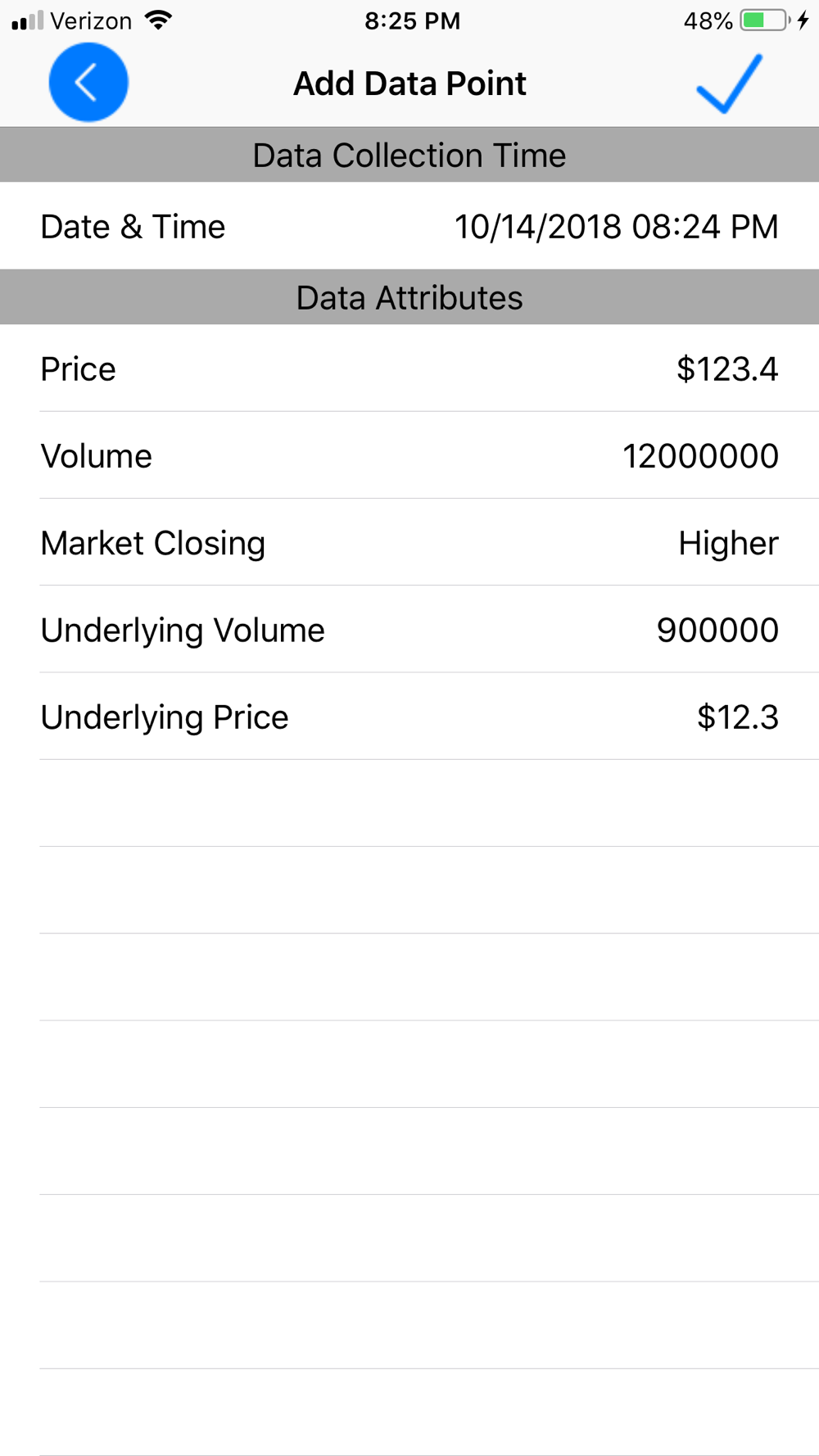Select the Market Closing row

pyautogui.click(x=409, y=543)
